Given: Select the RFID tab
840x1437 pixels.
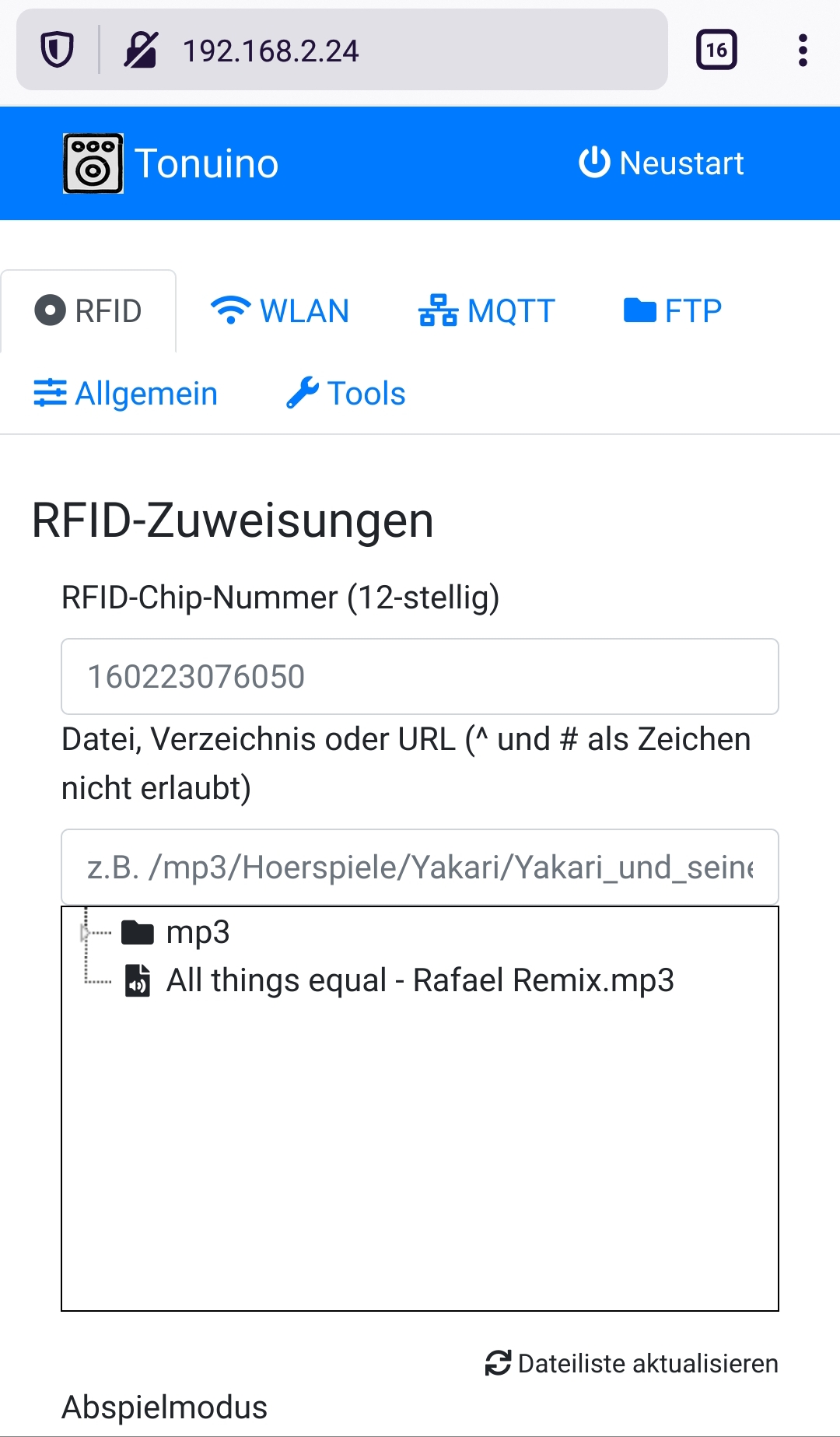Looking at the screenshot, I should 89,311.
